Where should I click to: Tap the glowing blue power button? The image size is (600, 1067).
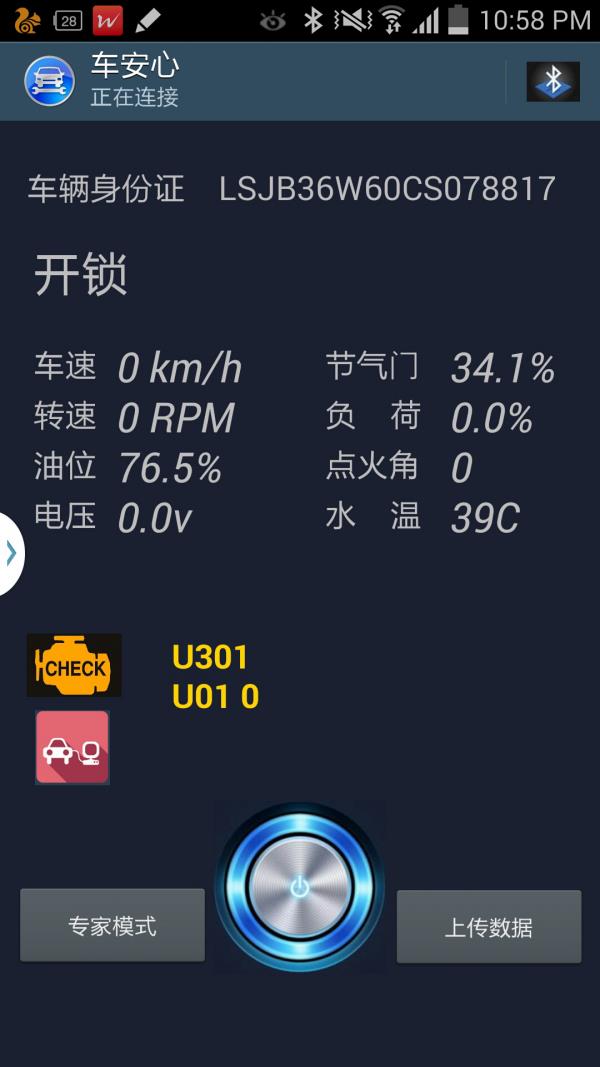(x=299, y=887)
